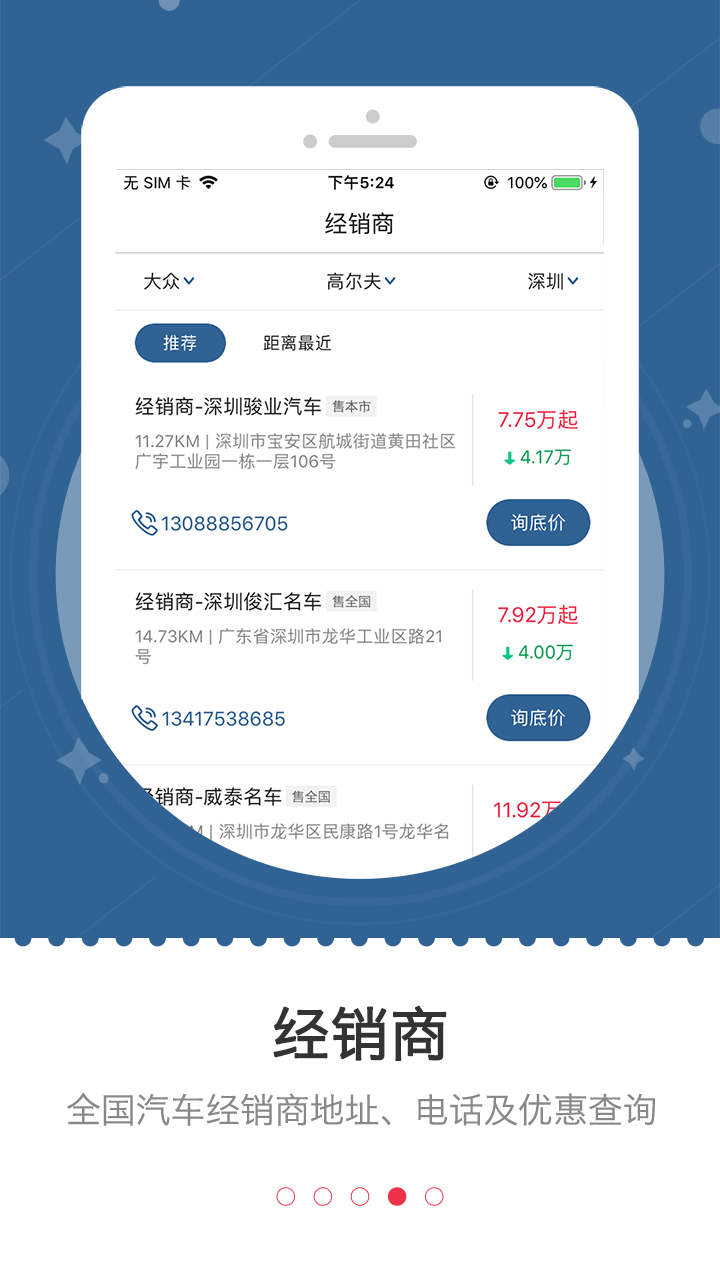The height and width of the screenshot is (1280, 720).
Task: Select the last page indicator dot
Action: click(434, 1196)
